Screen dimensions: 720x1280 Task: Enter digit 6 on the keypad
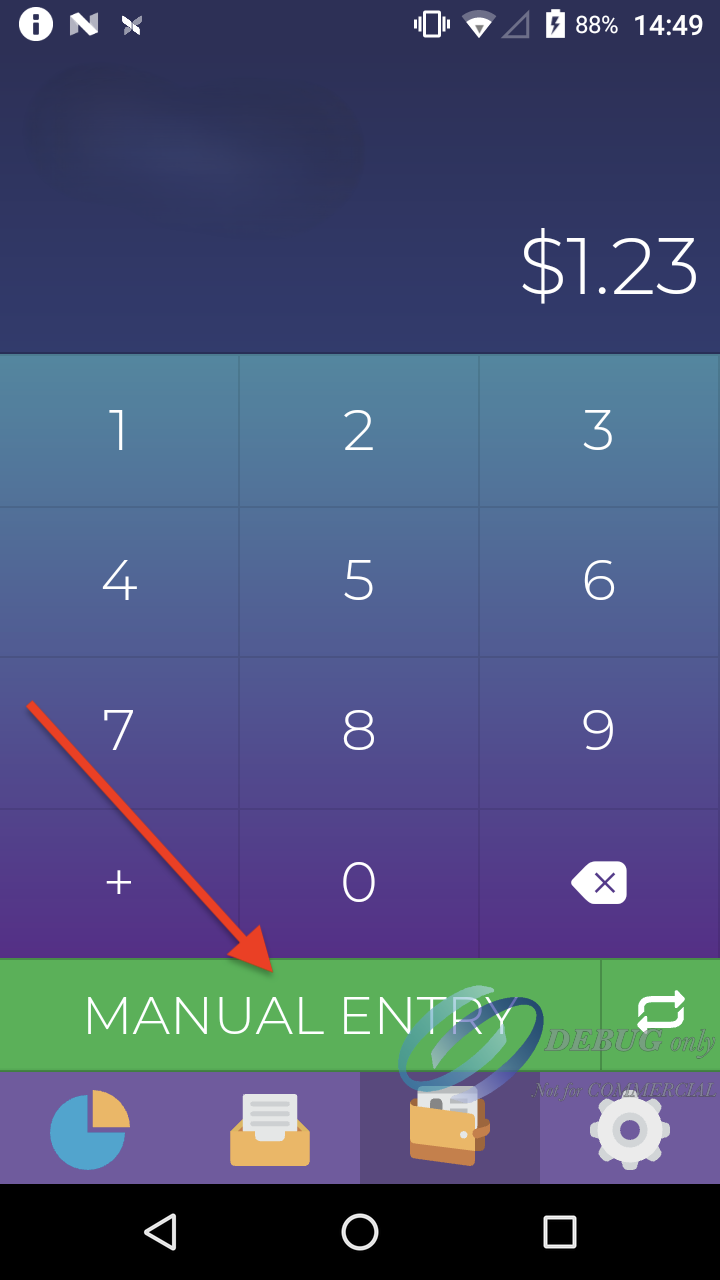598,581
